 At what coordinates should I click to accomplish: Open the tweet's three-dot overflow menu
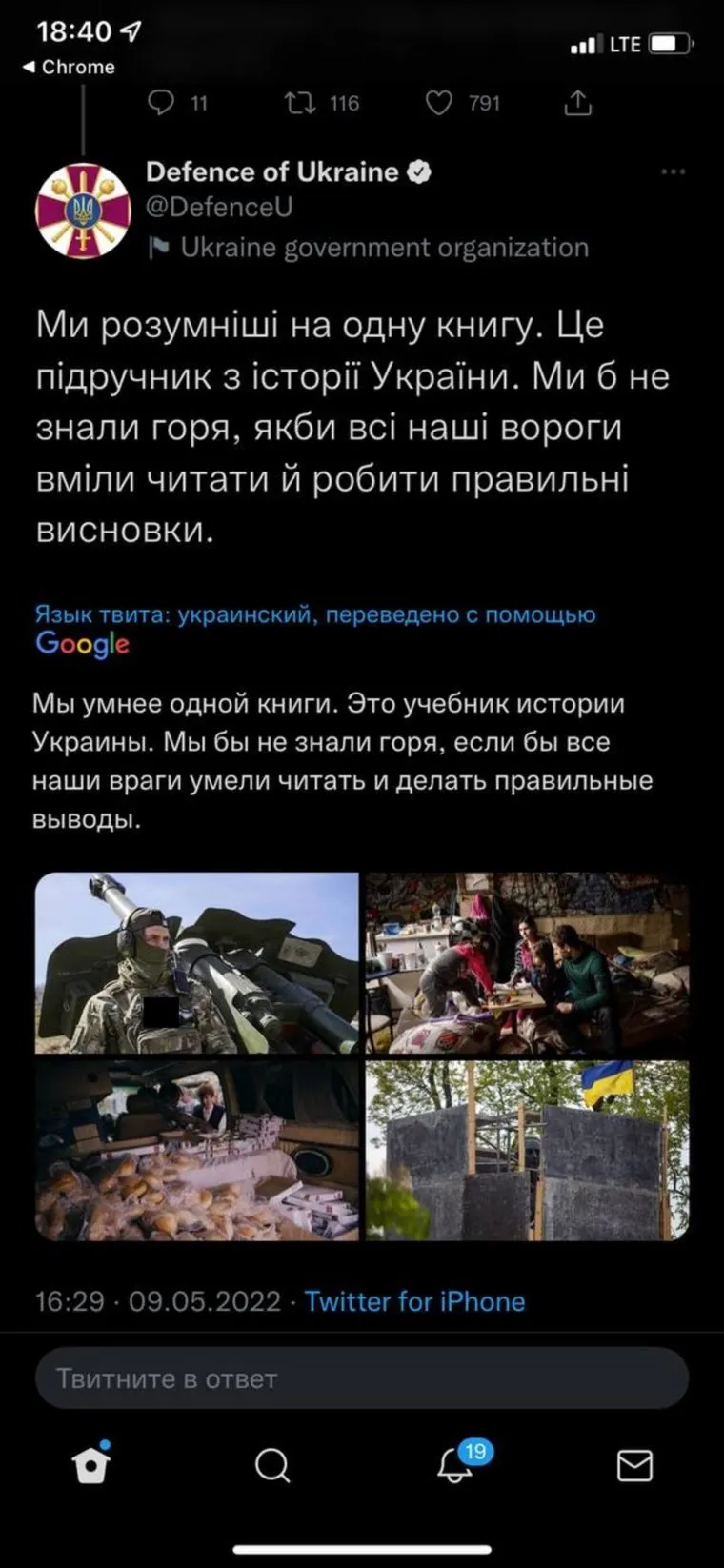[x=673, y=172]
